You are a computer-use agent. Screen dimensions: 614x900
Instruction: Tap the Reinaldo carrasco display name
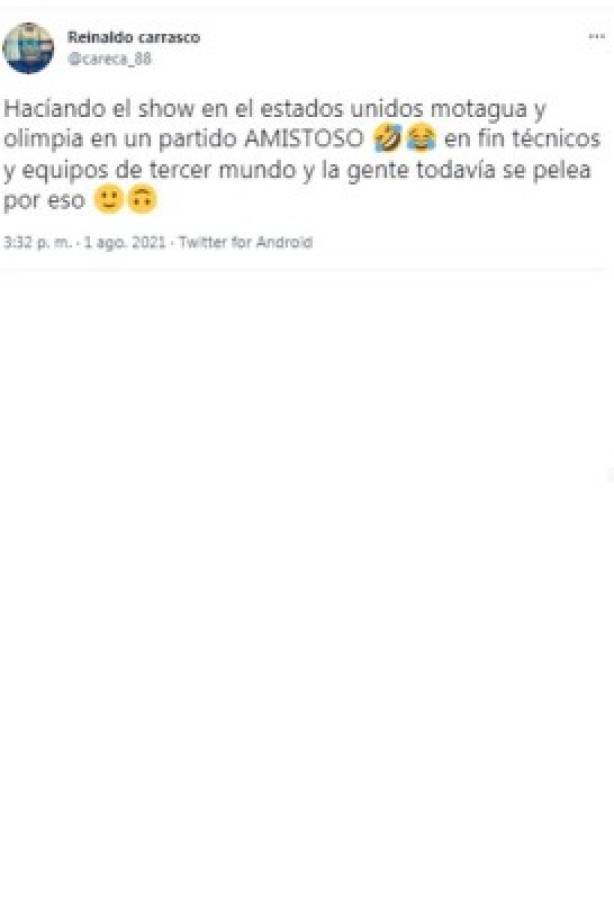pos(133,37)
